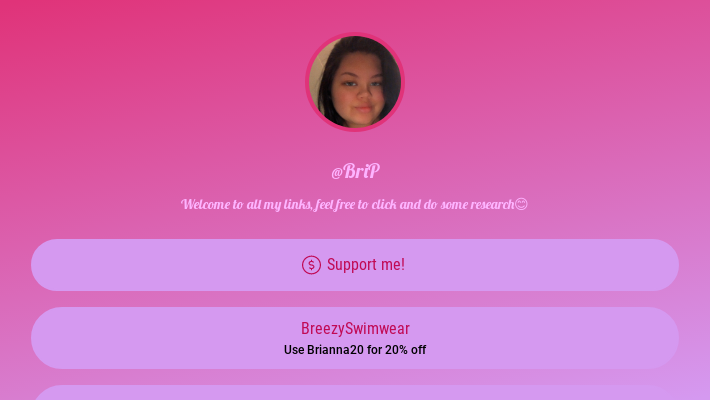The image size is (710, 400).
Task: Open the Support me! link
Action: point(355,265)
